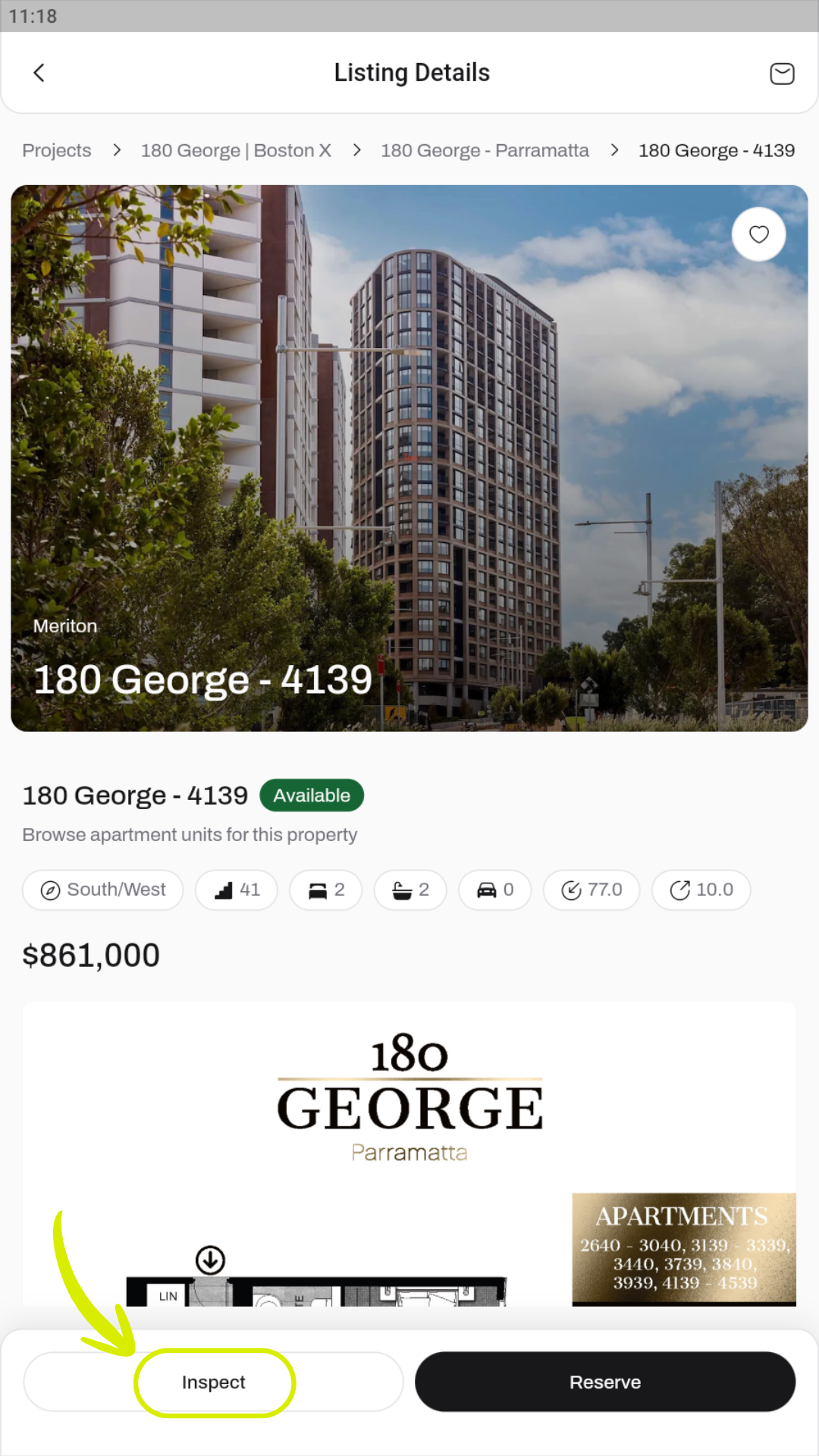Open 180 George | Boston X breadcrumb

(x=236, y=150)
